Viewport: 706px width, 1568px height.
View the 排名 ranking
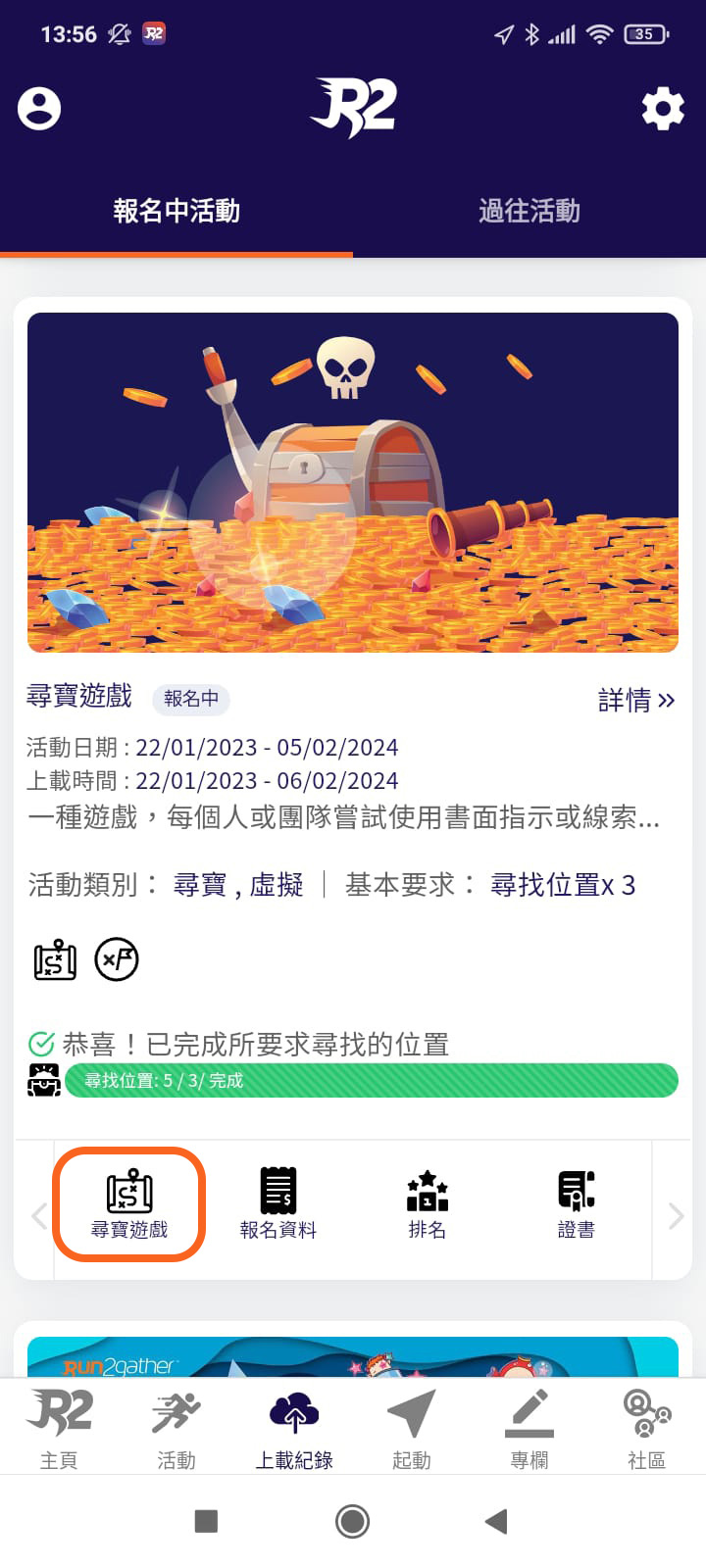coord(428,1204)
